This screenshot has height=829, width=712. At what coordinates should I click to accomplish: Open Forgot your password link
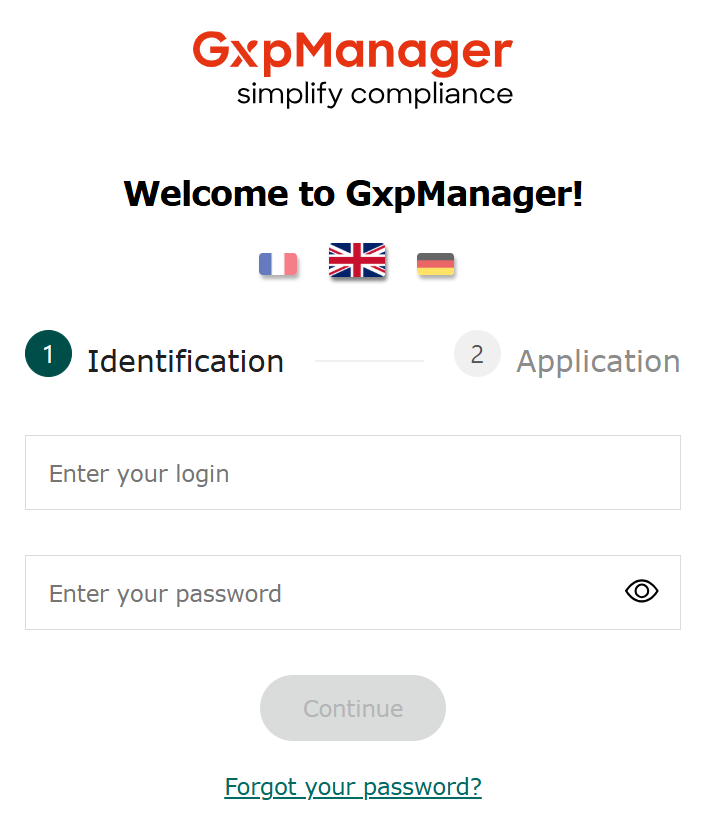click(x=353, y=787)
